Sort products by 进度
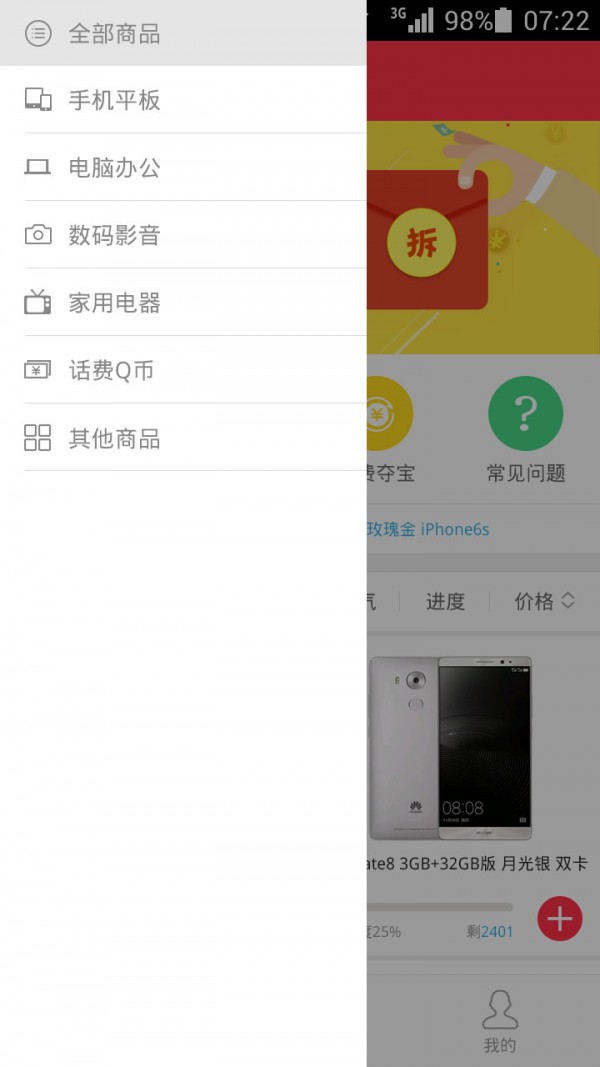The image size is (600, 1067). (x=445, y=601)
